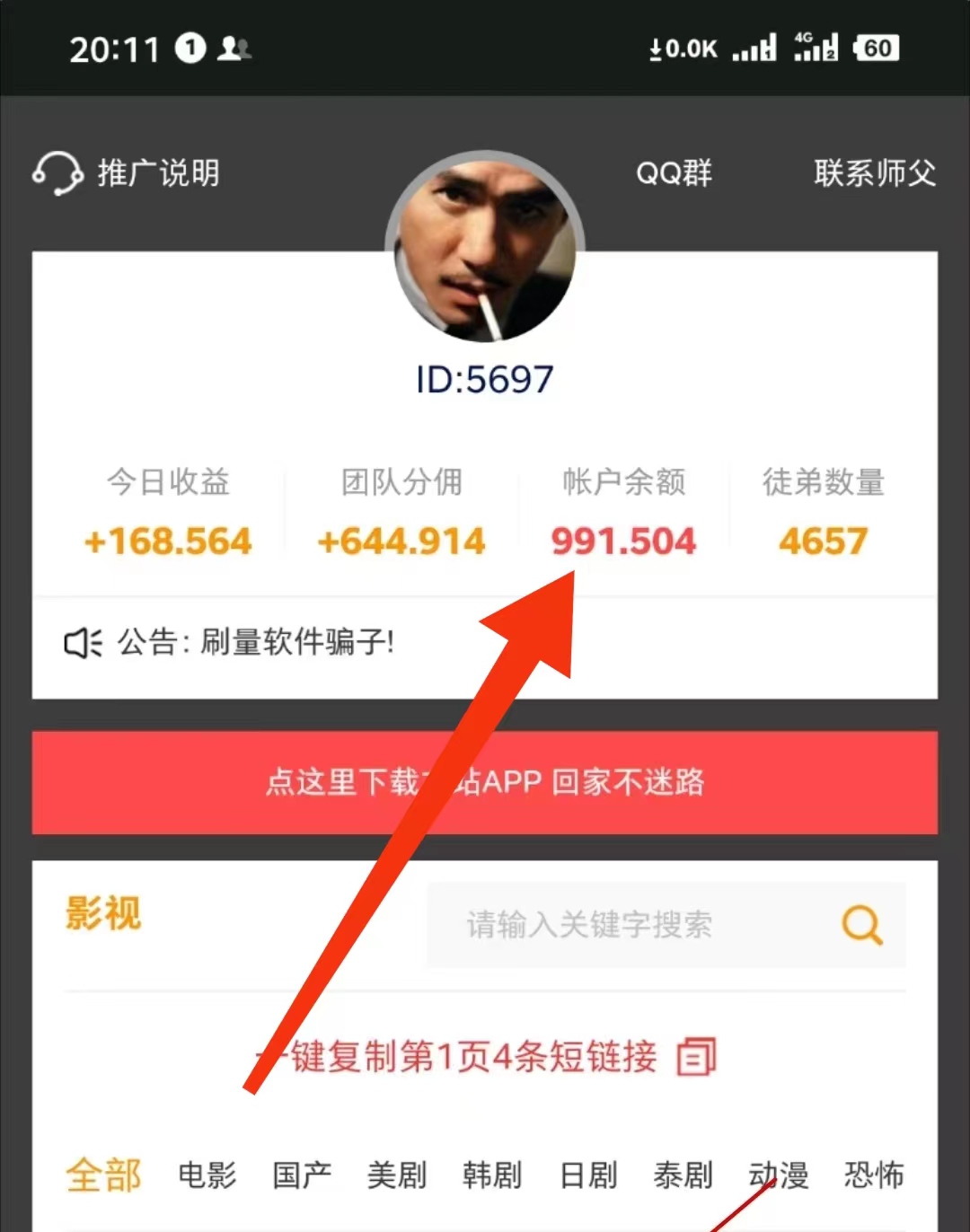Switch to the 泰剧 tab
The width and height of the screenshot is (970, 1232).
(x=683, y=1175)
